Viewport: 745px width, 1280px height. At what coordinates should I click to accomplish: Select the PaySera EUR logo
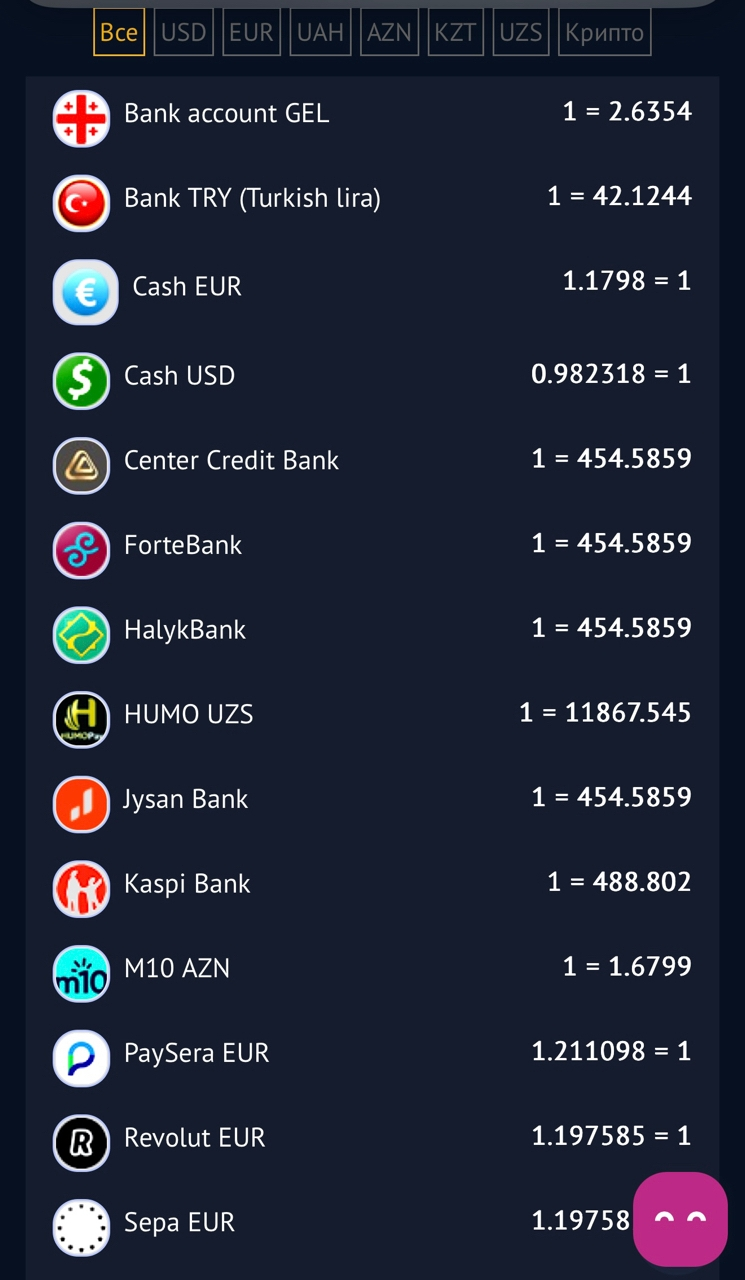coord(81,1058)
